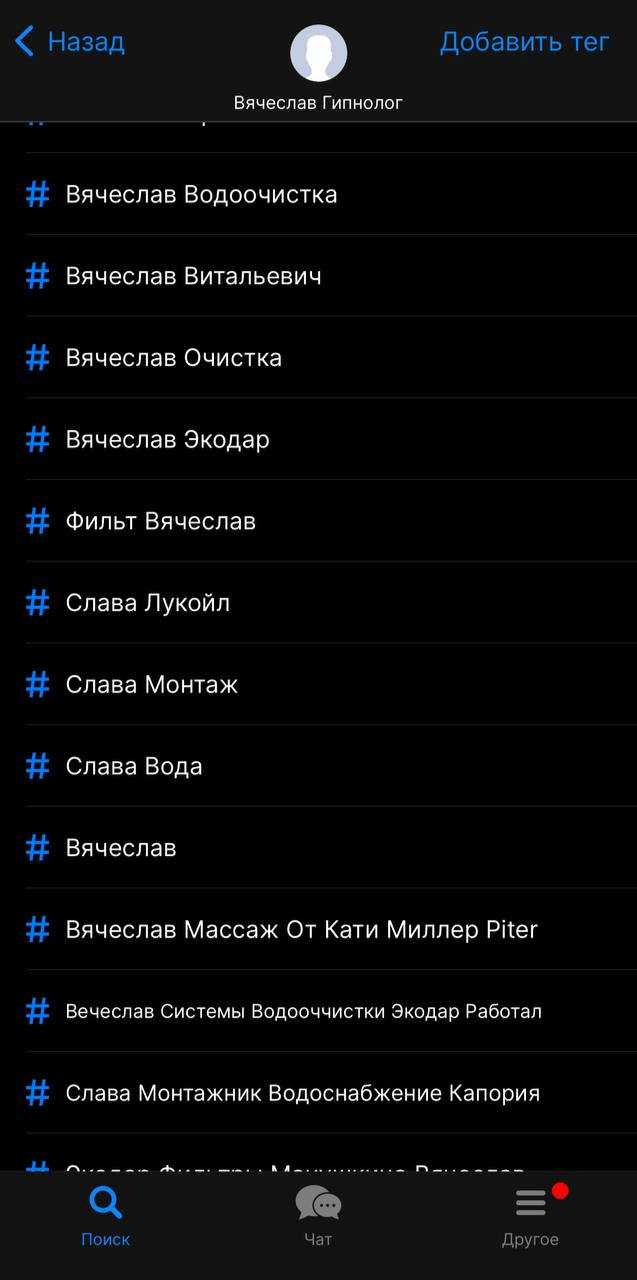The image size is (637, 1280).
Task: Open tag Слава Монтаж
Action: click(x=151, y=685)
